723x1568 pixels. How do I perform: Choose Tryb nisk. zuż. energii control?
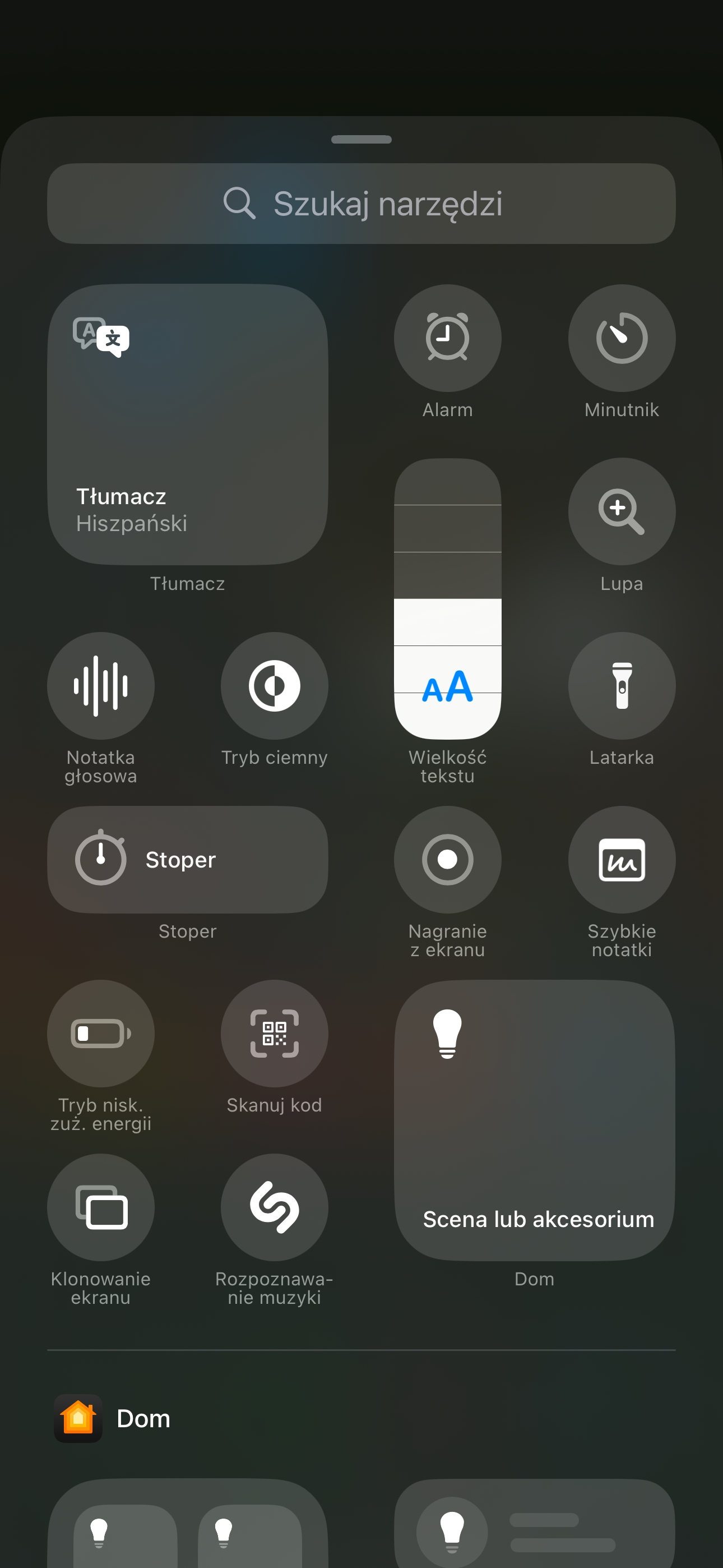[x=101, y=1033]
